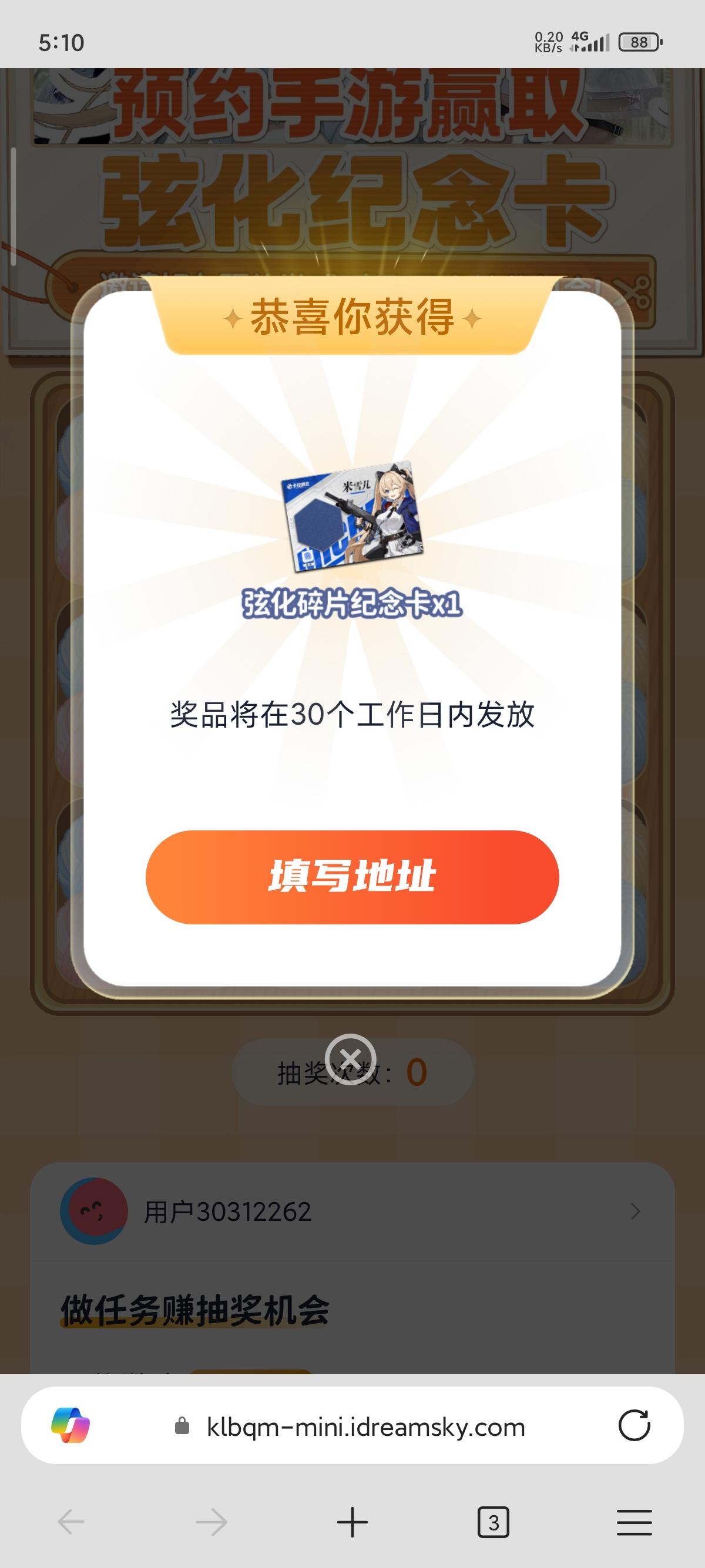The height and width of the screenshot is (1568, 705).
Task: Open a new tab with the plus icon
Action: pyautogui.click(x=352, y=1523)
